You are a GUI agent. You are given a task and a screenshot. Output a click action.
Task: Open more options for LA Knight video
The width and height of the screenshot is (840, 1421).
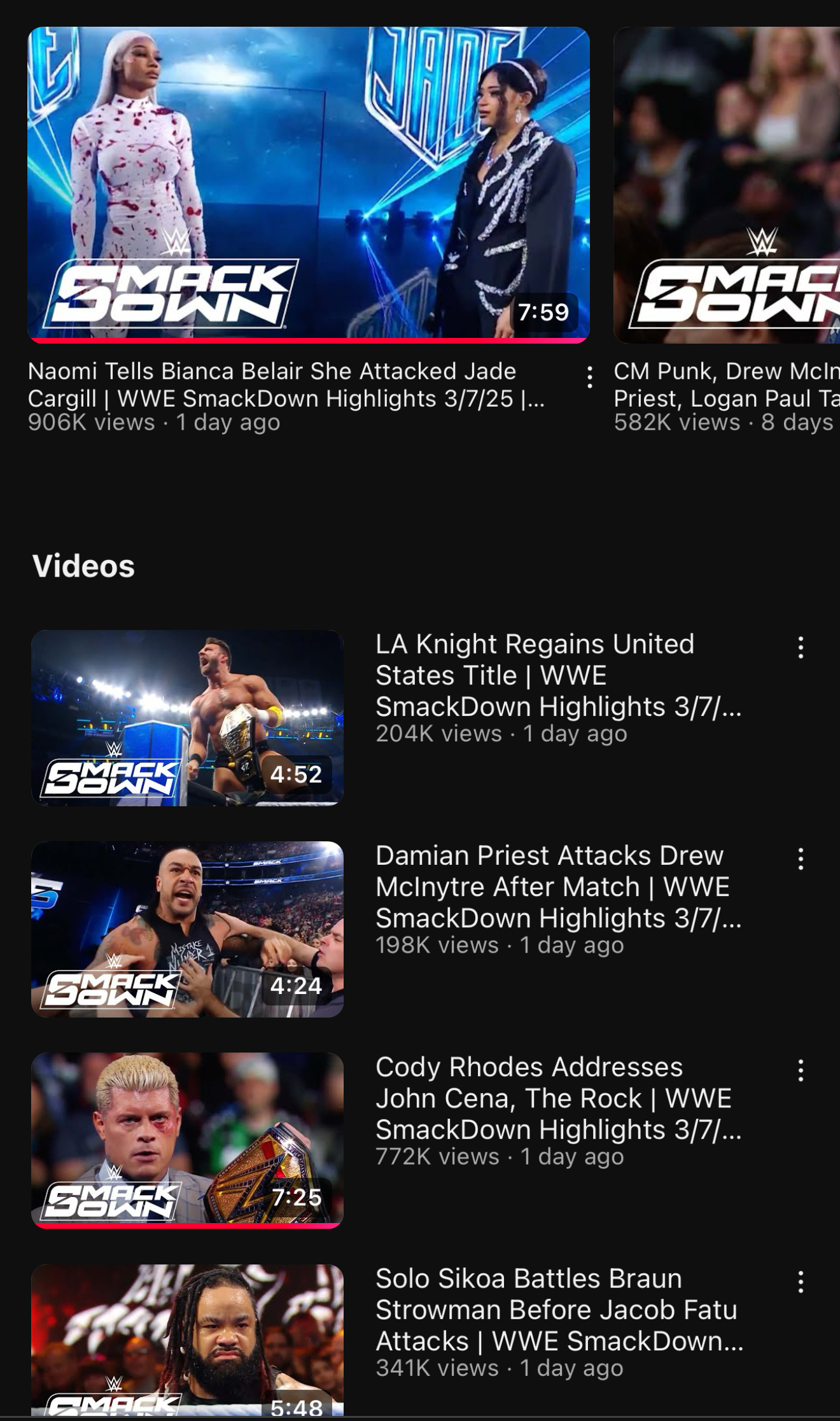pyautogui.click(x=801, y=648)
